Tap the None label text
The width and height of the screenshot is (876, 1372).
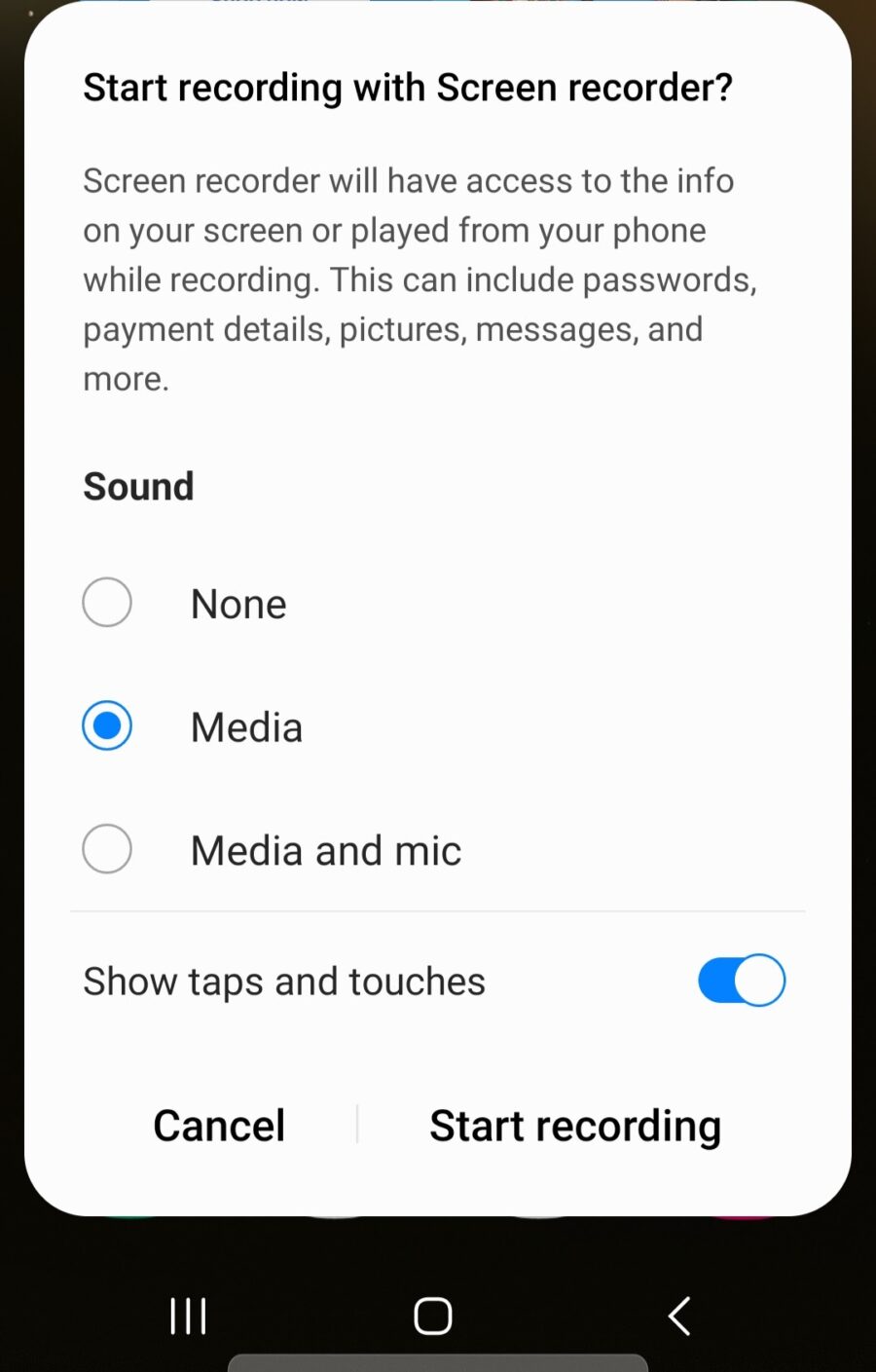point(237,603)
